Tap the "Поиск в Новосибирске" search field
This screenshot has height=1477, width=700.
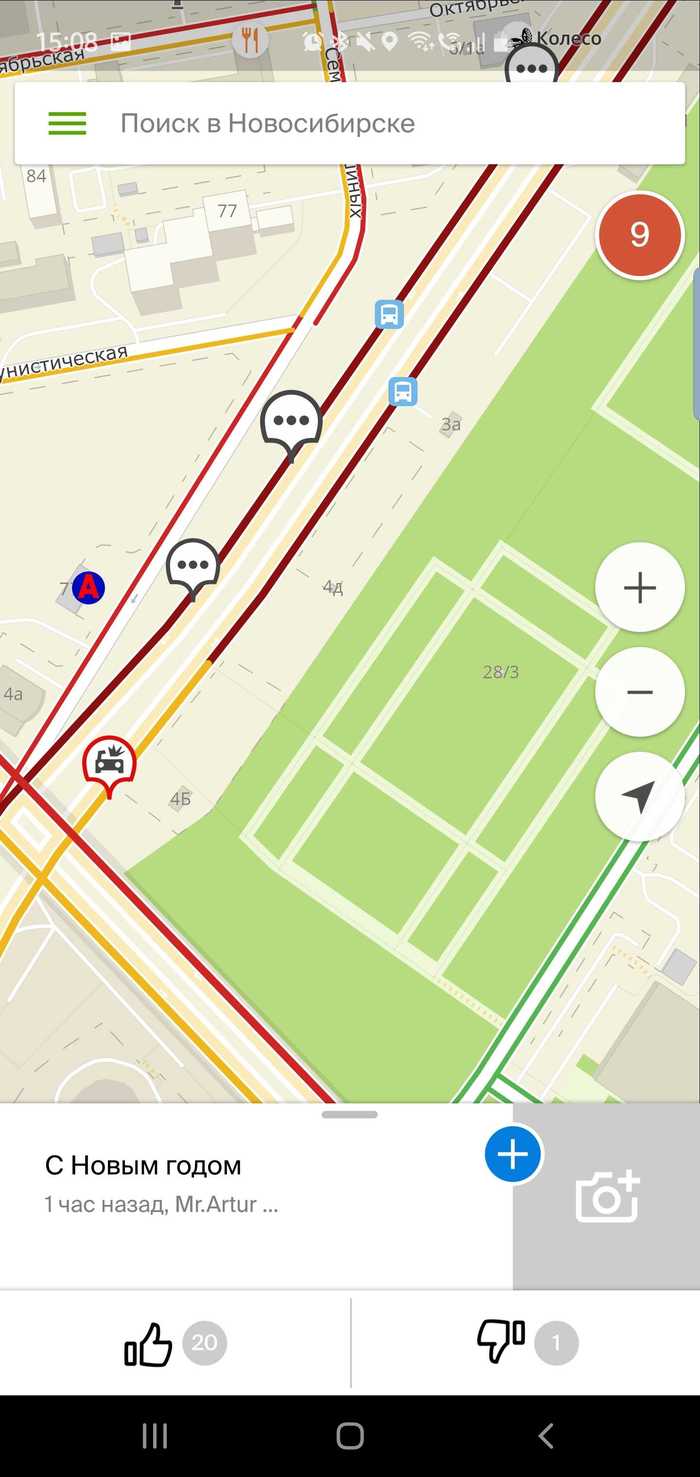(380, 123)
